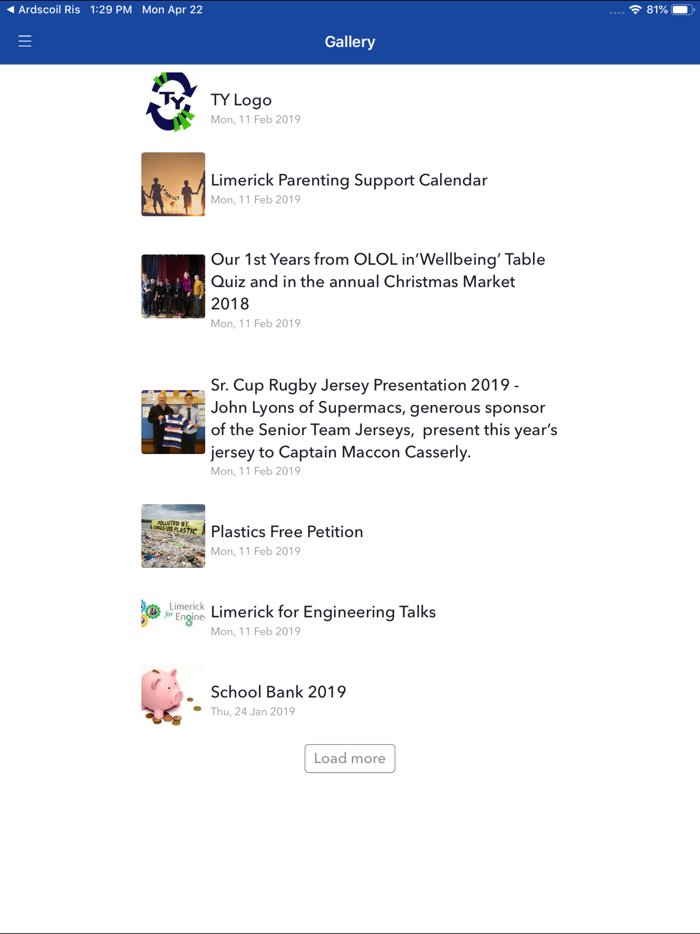Open the Plastics Free Petition gallery
This screenshot has width=700, height=934.
(x=286, y=532)
